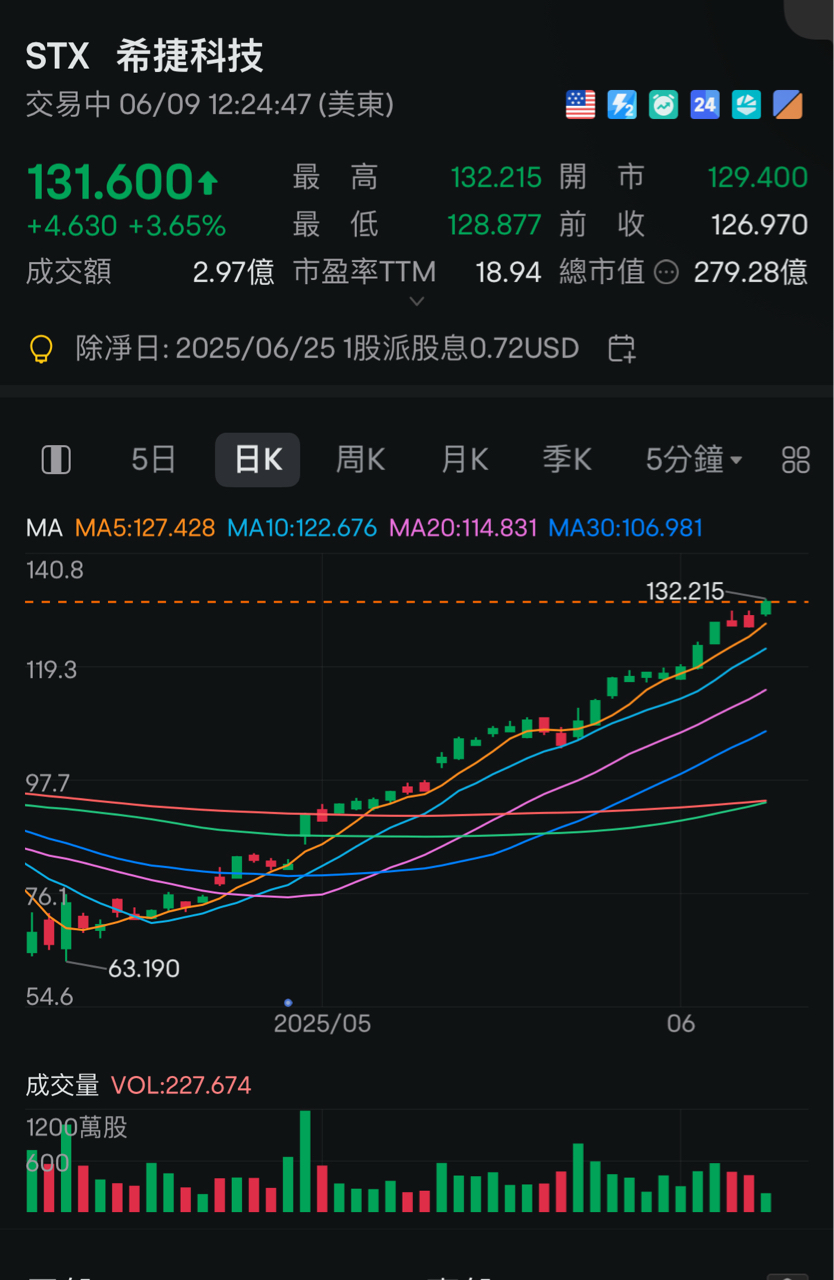Expand more quote details chevron
The height and width of the screenshot is (1280, 834).
click(x=417, y=301)
